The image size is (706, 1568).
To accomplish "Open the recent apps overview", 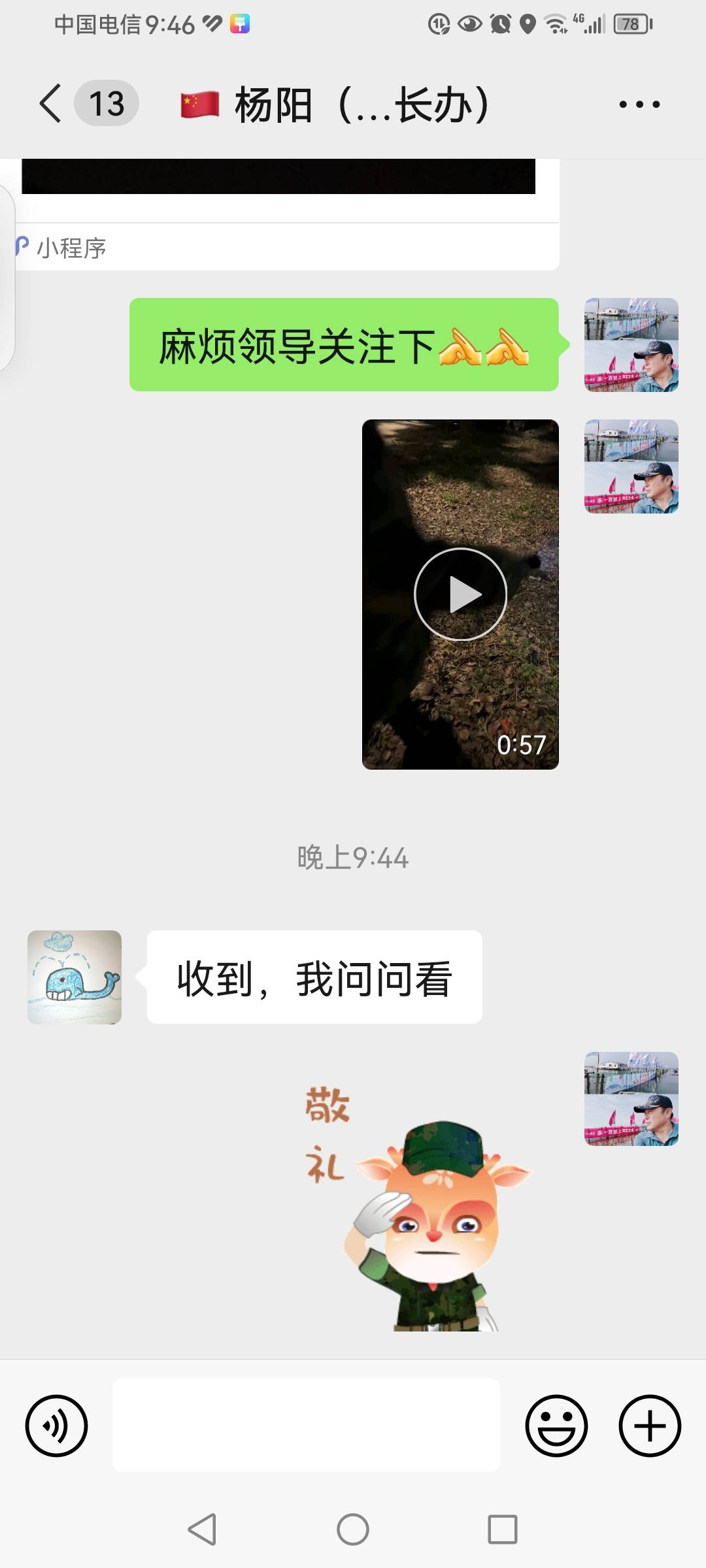I will coord(503,1529).
